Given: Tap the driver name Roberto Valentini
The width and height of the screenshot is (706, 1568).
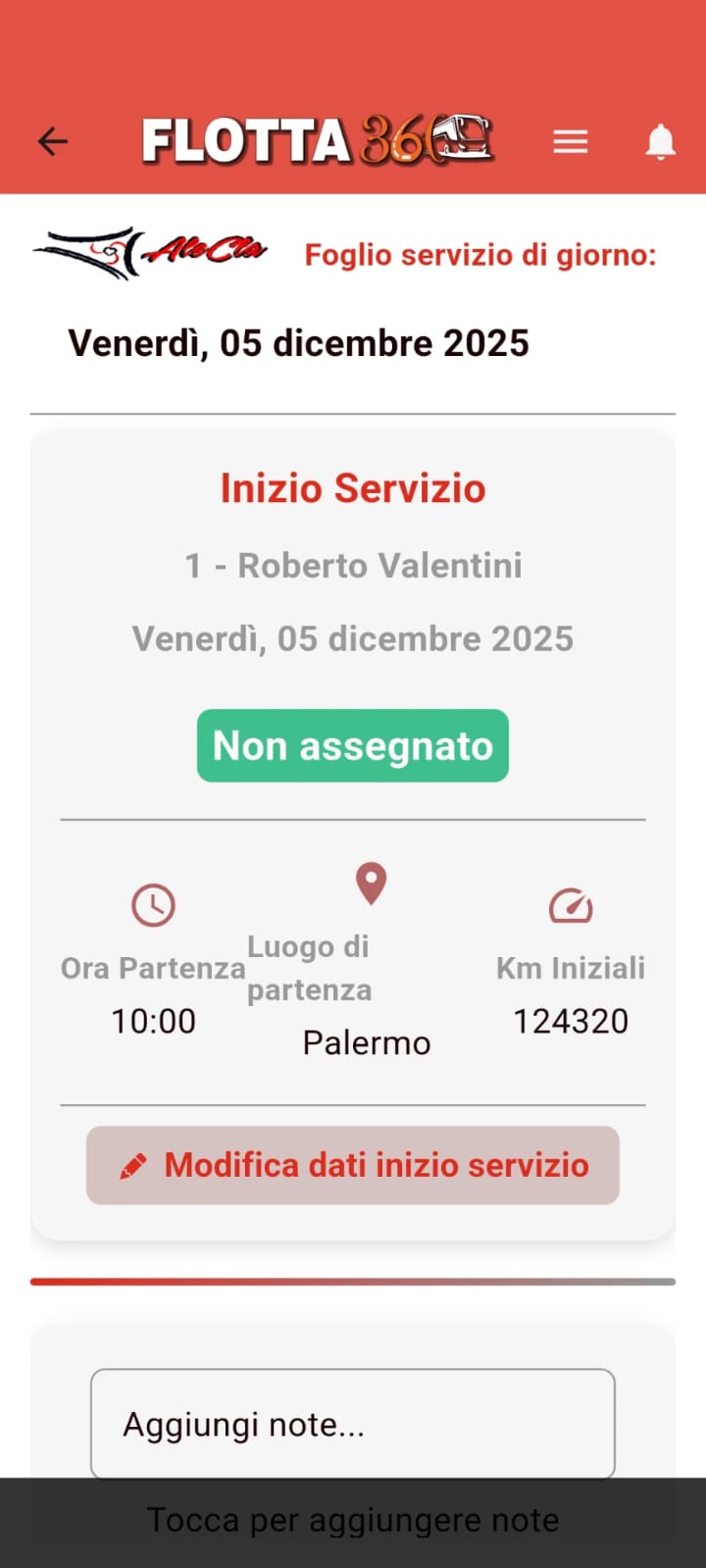Looking at the screenshot, I should coord(352,564).
